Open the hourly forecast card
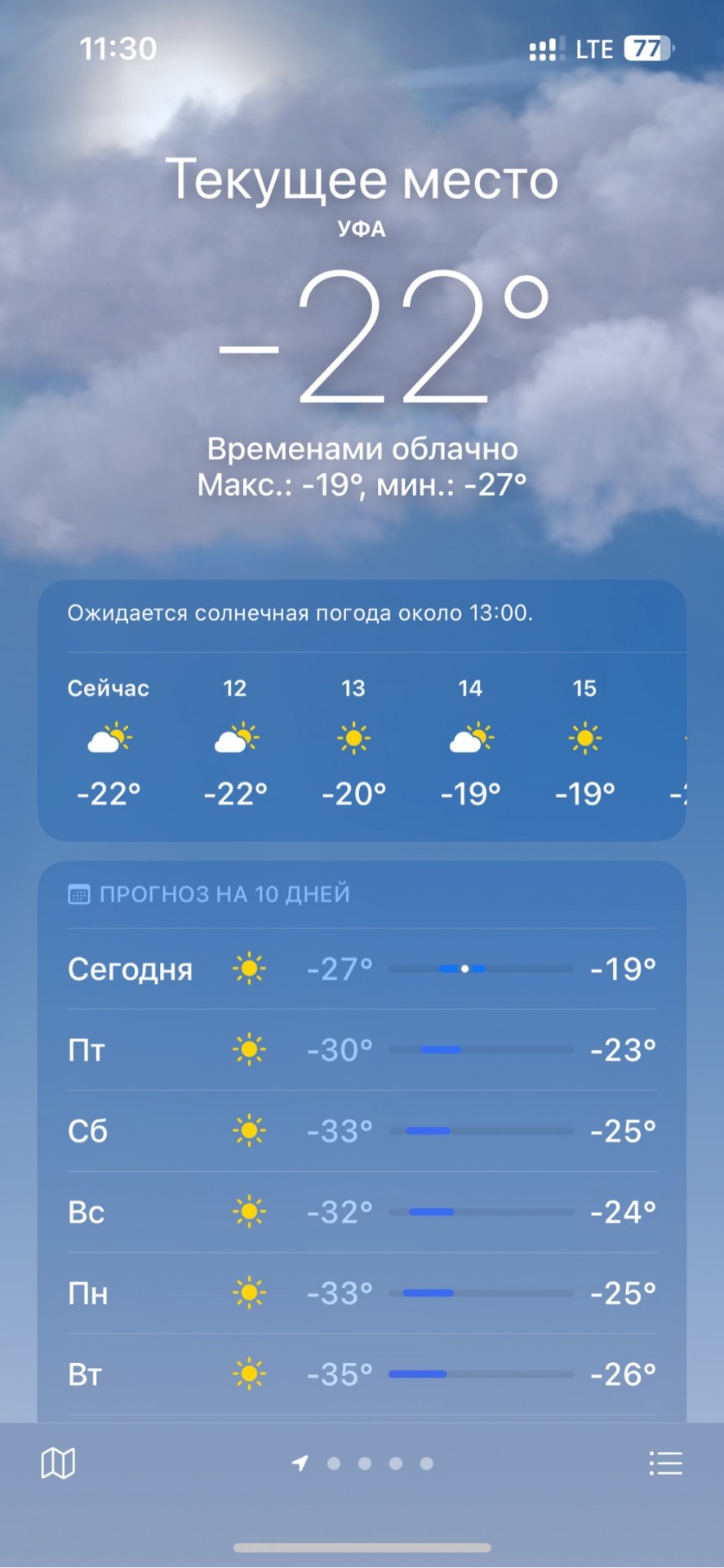Screen dimensions: 724x1568 (362, 710)
